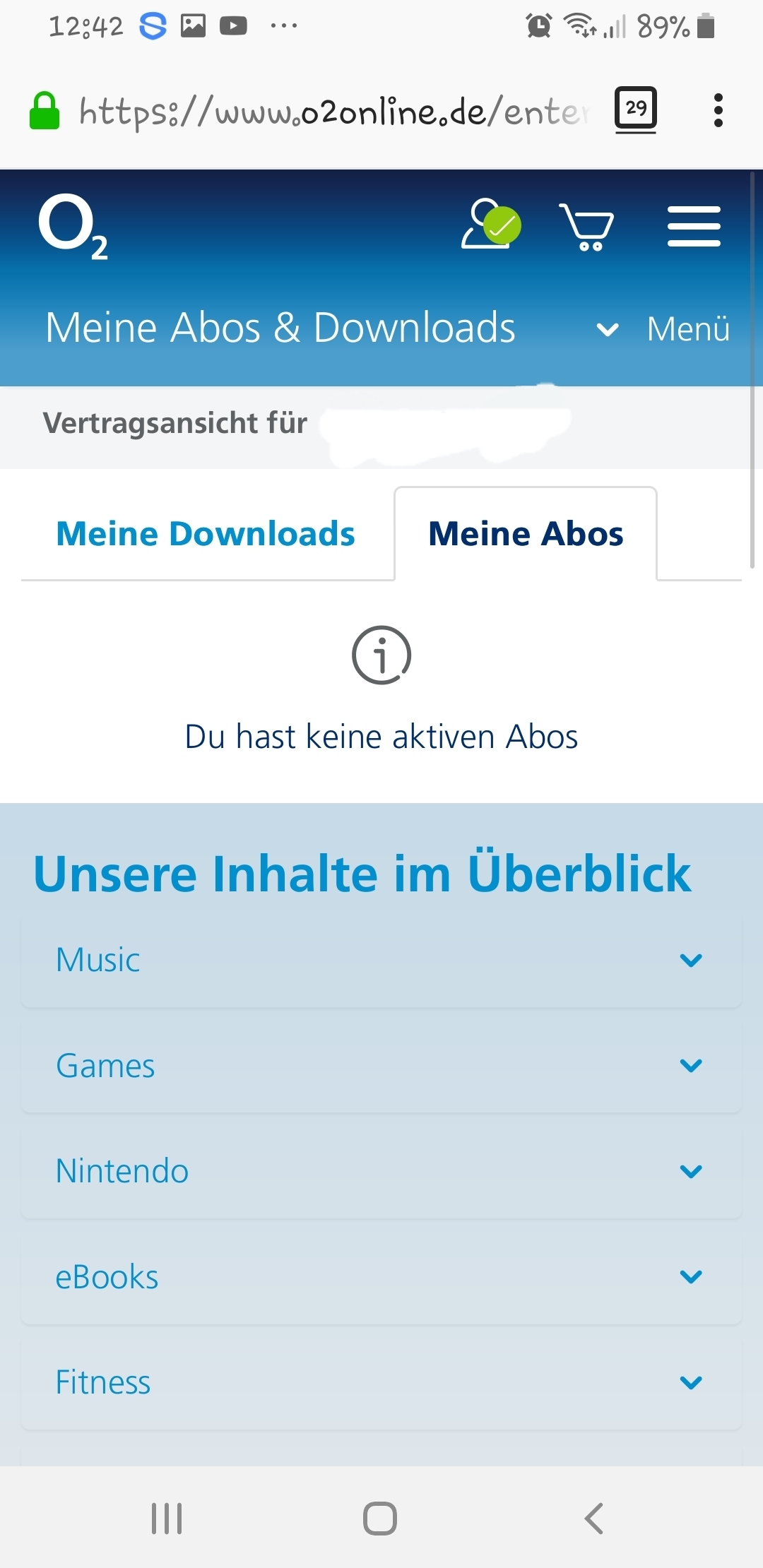This screenshot has height=1568, width=763.
Task: Open the browser tab switcher showing 29
Action: click(636, 109)
